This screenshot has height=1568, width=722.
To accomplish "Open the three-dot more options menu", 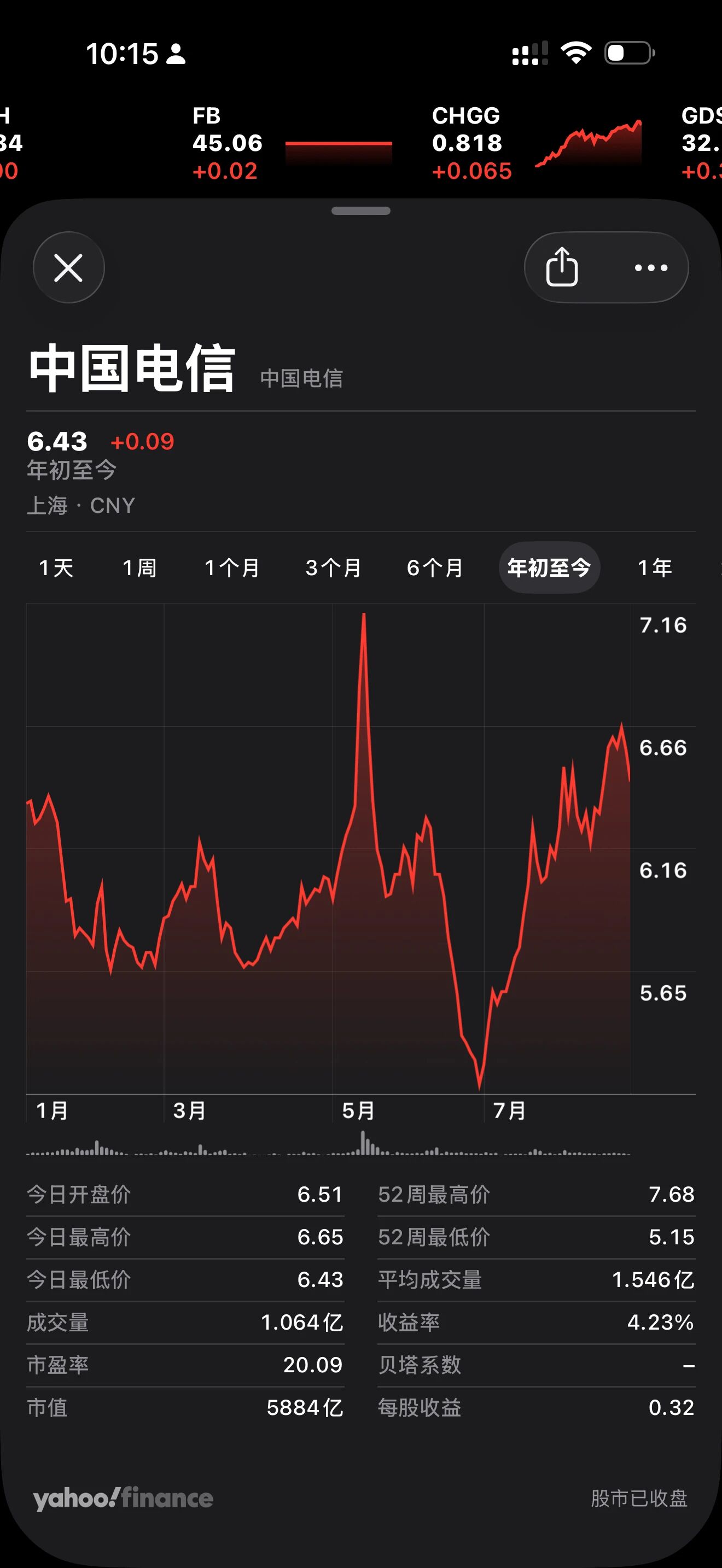I will click(651, 267).
